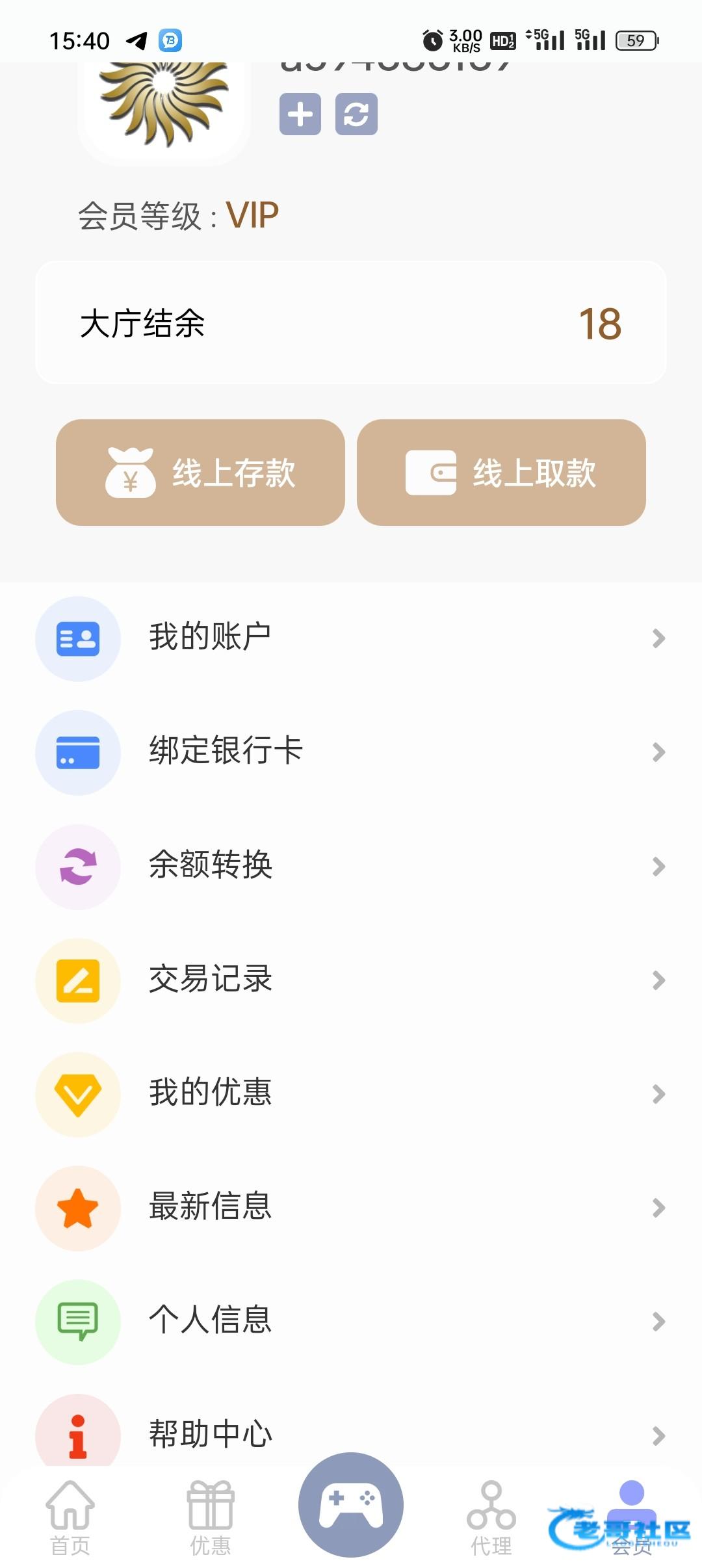This screenshot has height=1568, width=702.
Task: View 交易记录 transaction history
Action: pos(351,980)
